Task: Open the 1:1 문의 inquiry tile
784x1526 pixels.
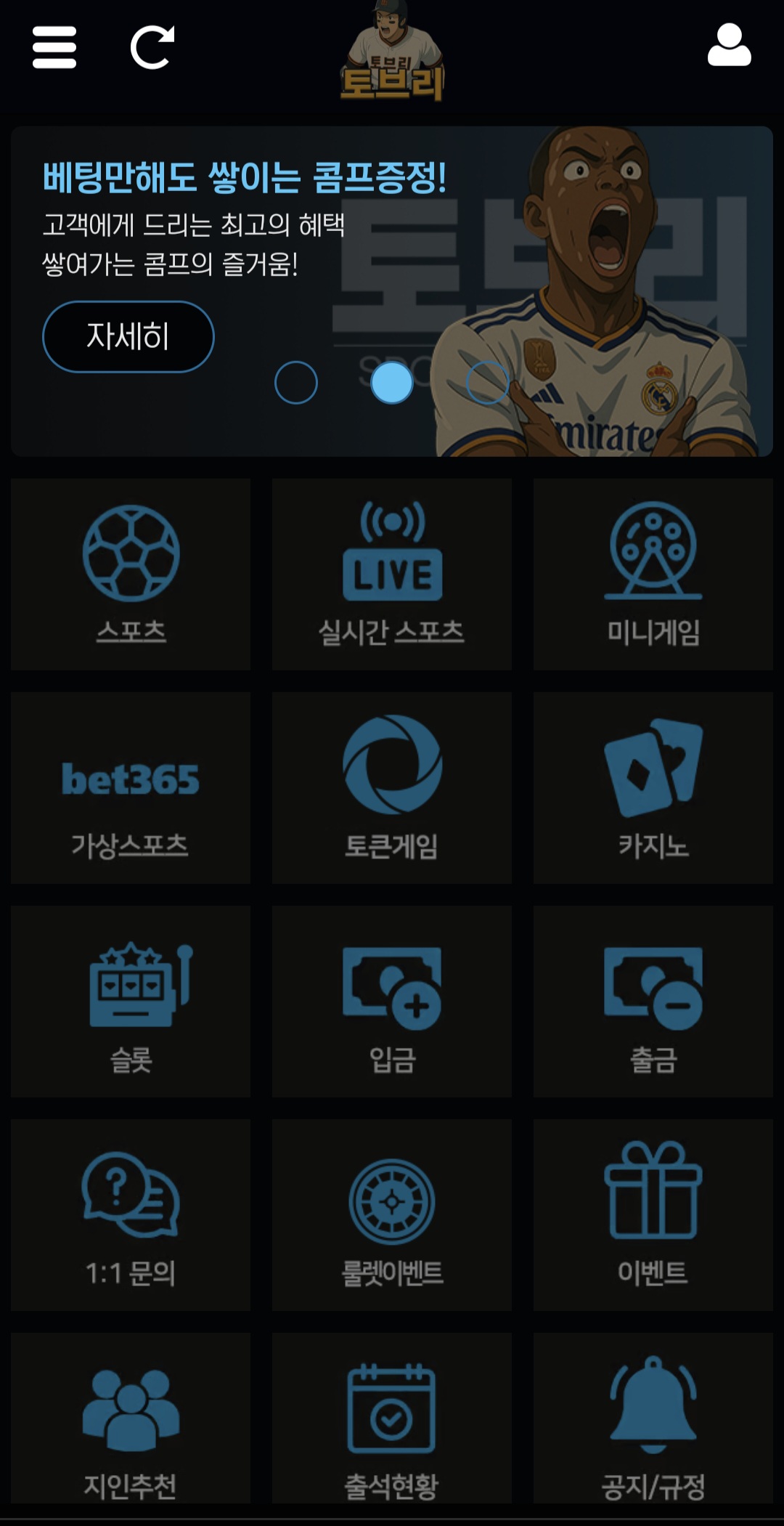Action: pos(131,1215)
